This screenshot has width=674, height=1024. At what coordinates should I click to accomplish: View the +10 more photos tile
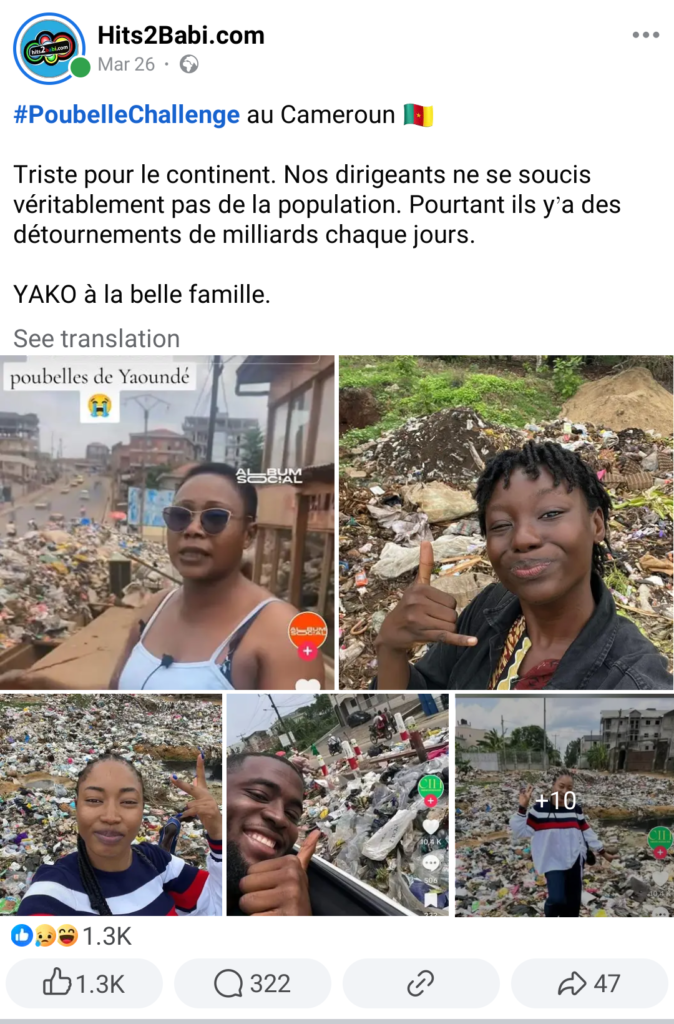pyautogui.click(x=564, y=805)
